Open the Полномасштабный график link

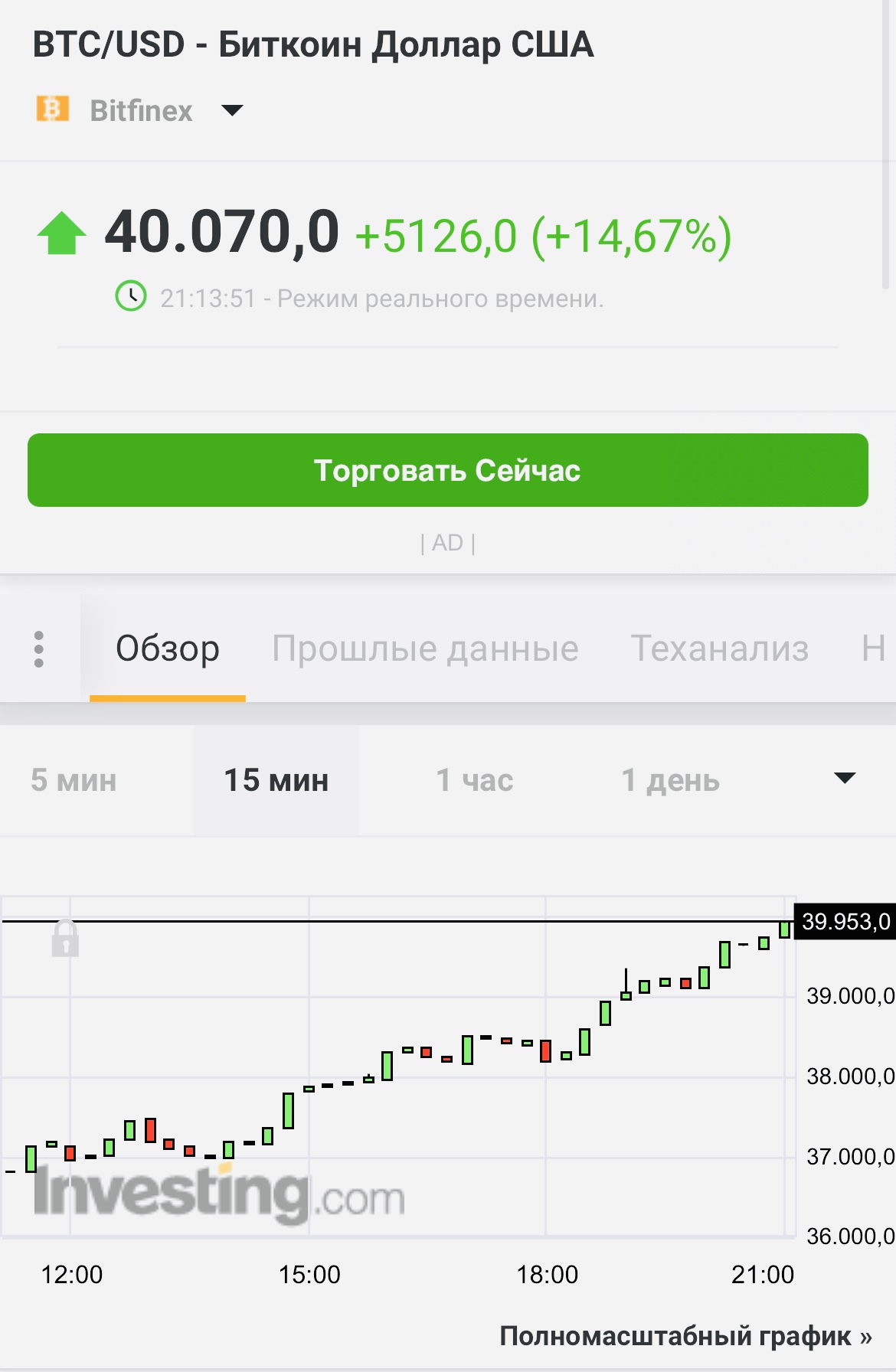[x=685, y=1336]
